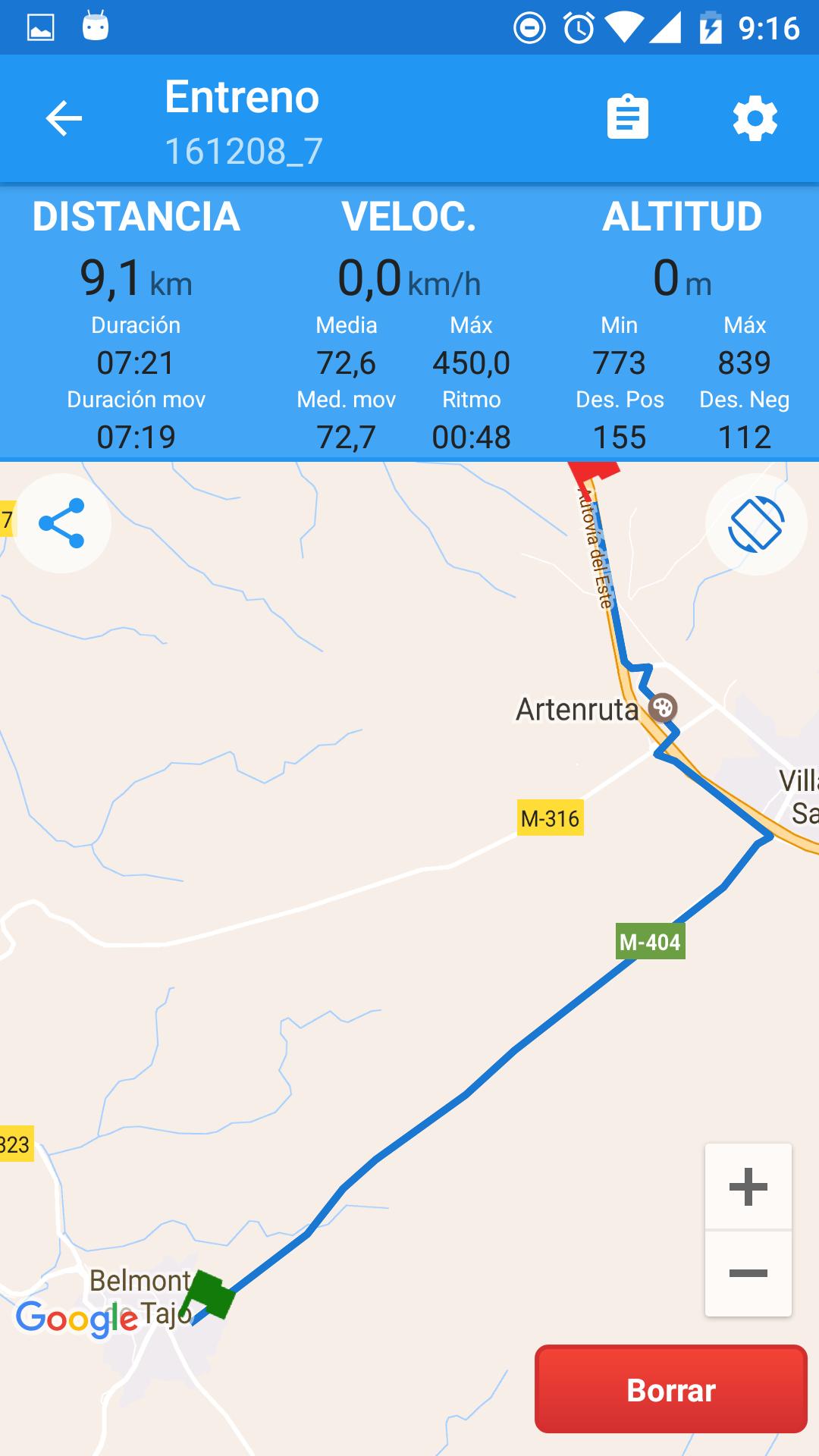Share this training route

point(62,523)
